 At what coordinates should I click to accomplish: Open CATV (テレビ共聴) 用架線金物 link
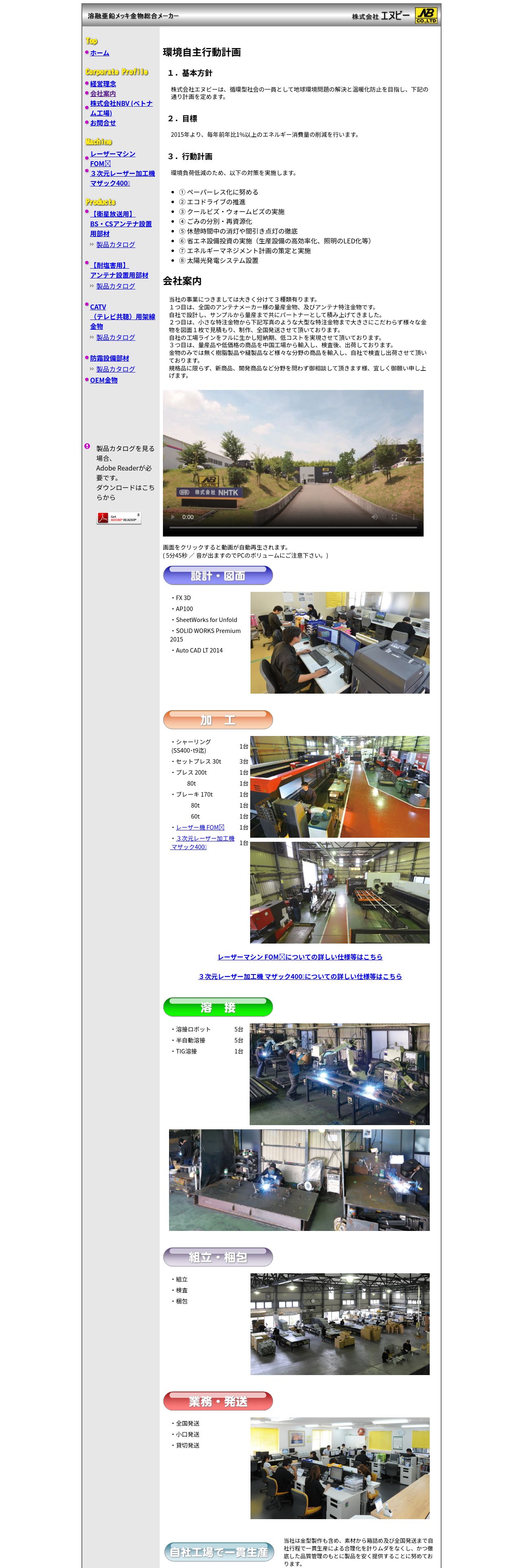tap(122, 317)
